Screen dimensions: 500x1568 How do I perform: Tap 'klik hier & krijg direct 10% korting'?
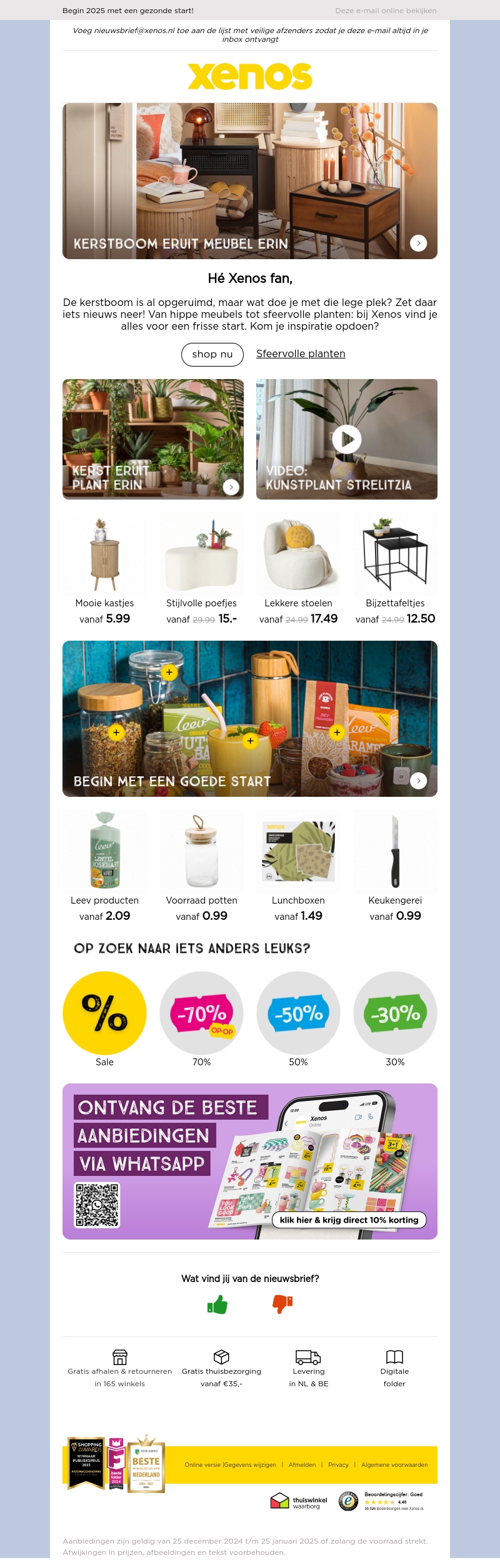(x=349, y=1220)
